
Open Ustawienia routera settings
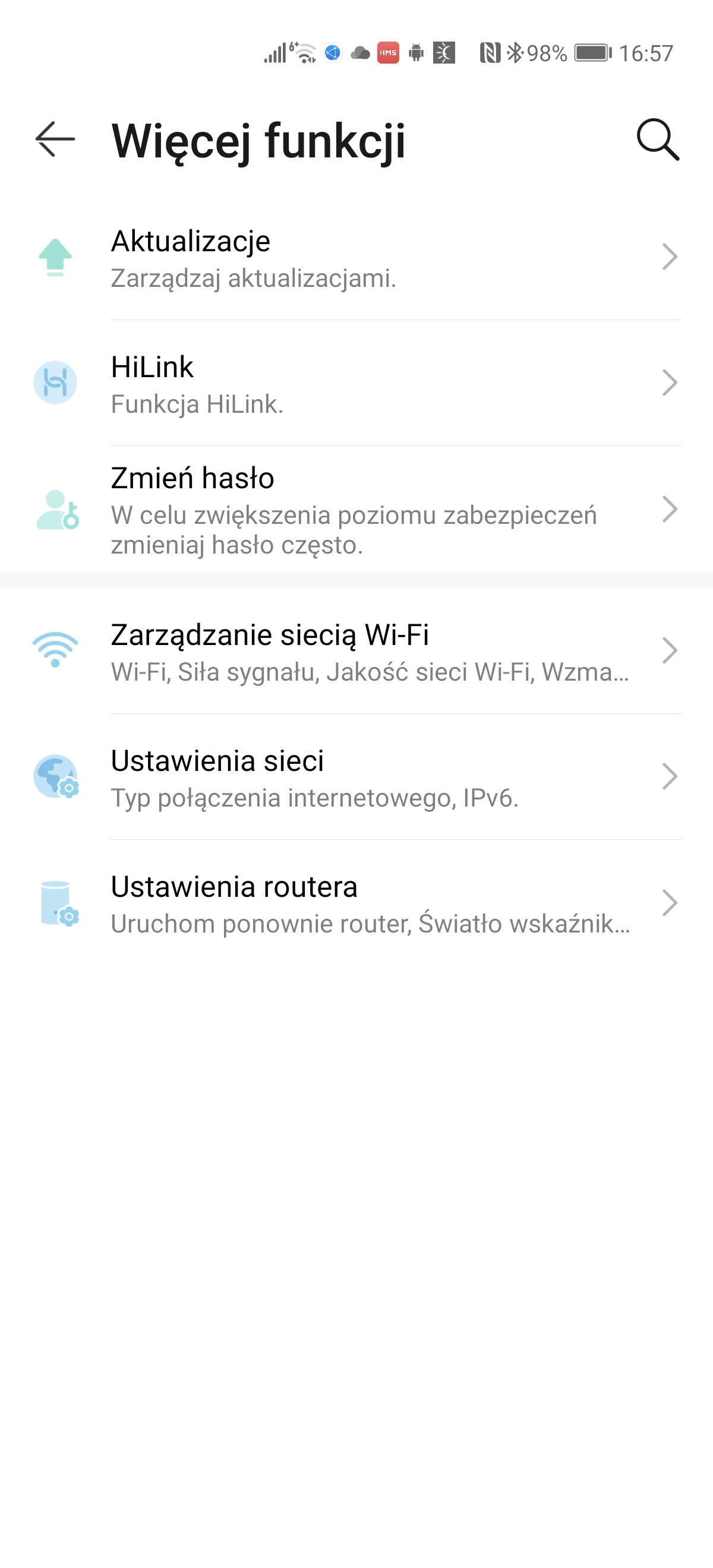click(356, 903)
